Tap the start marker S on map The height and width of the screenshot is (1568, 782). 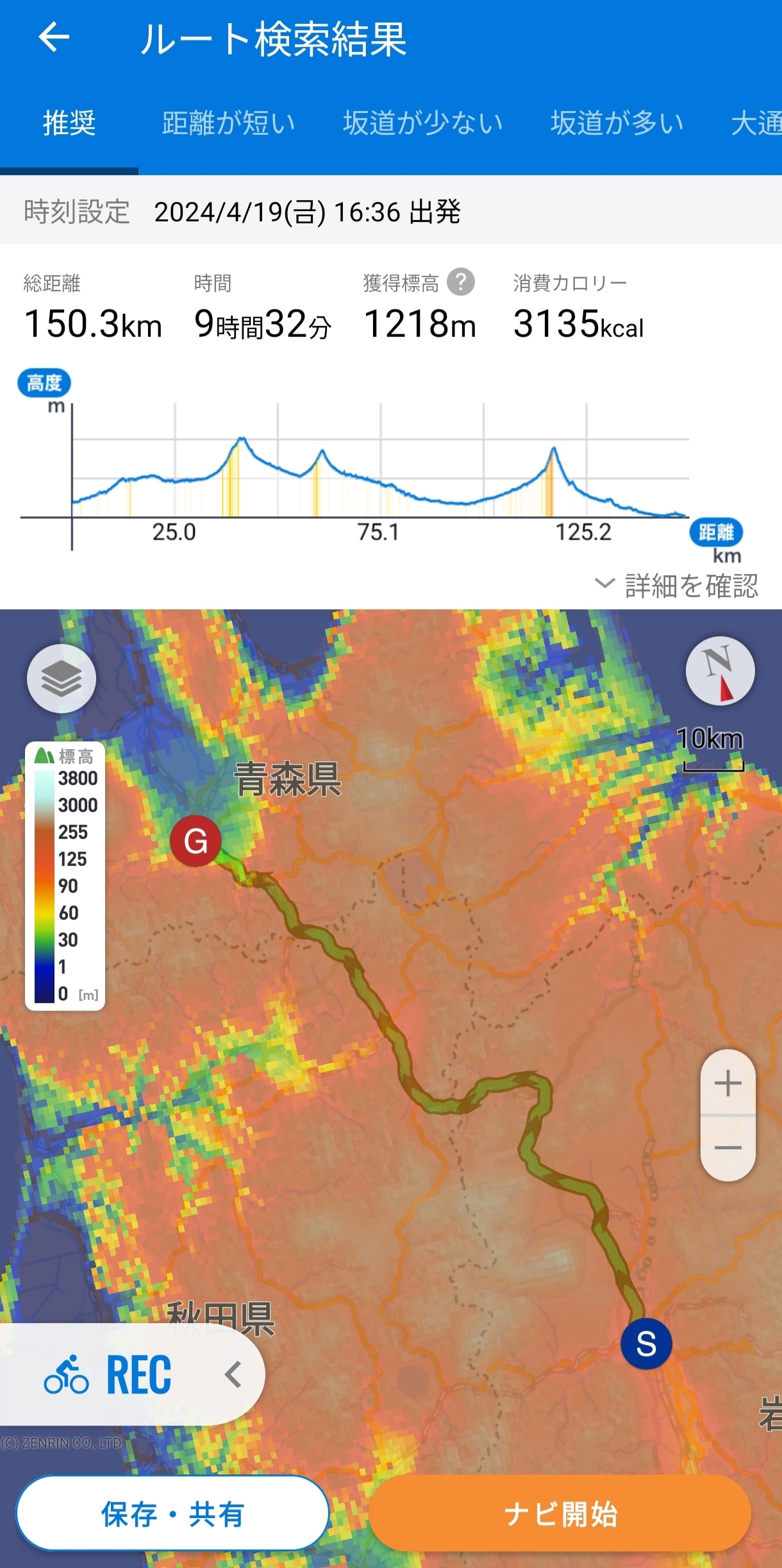click(646, 1344)
